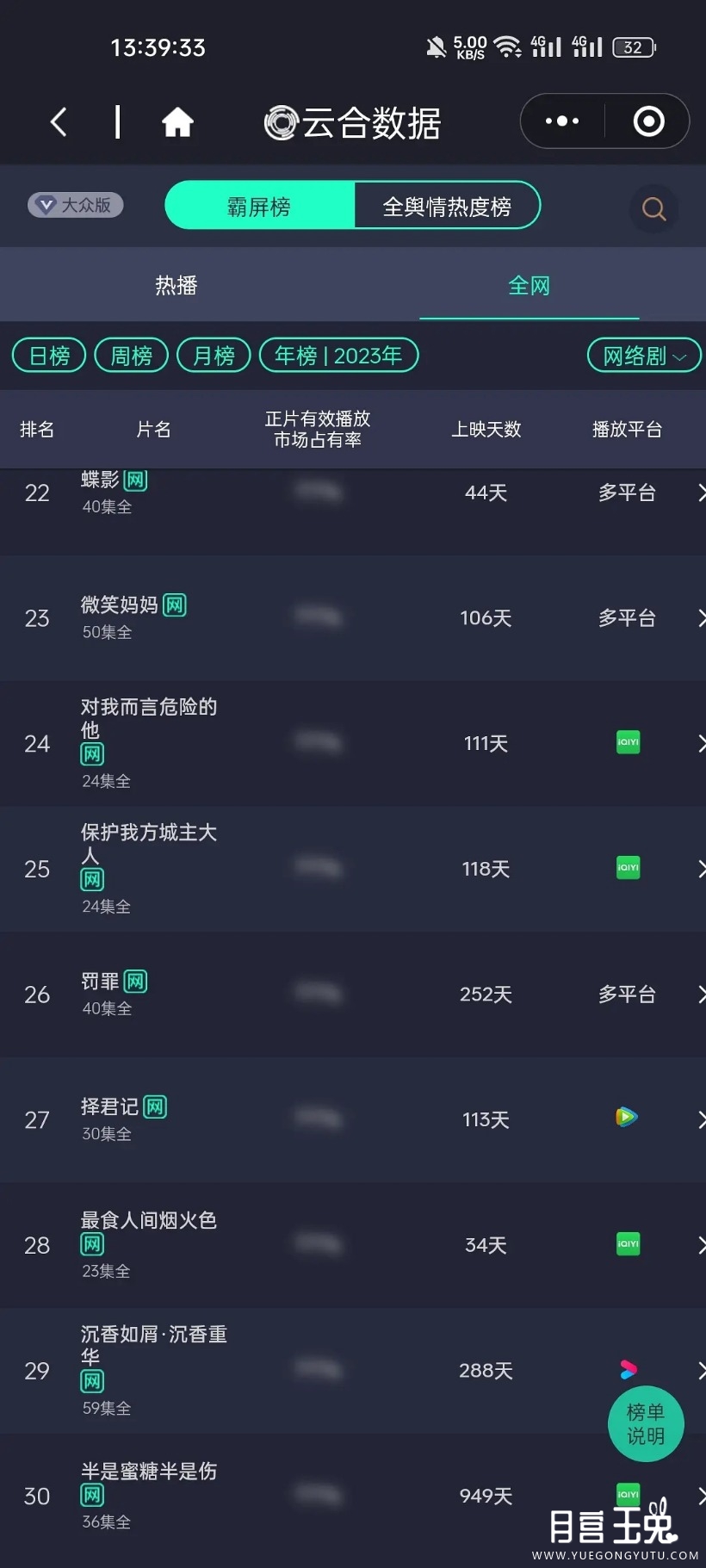Go back to the previous page
This screenshot has height=1568, width=706.
point(59,122)
